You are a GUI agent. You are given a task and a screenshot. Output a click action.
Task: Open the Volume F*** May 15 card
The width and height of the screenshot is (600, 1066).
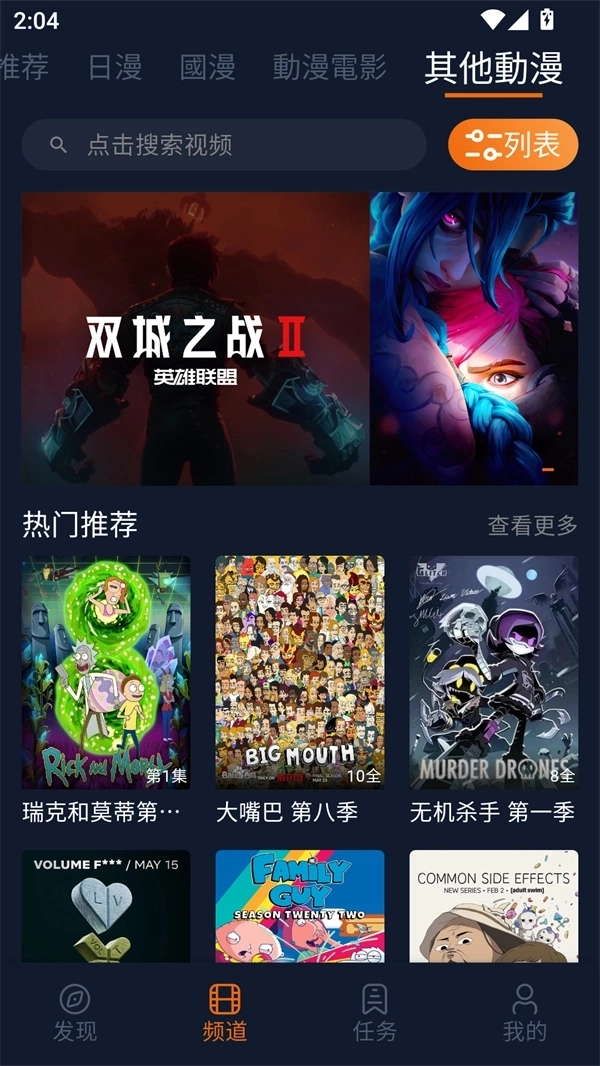coord(106,905)
